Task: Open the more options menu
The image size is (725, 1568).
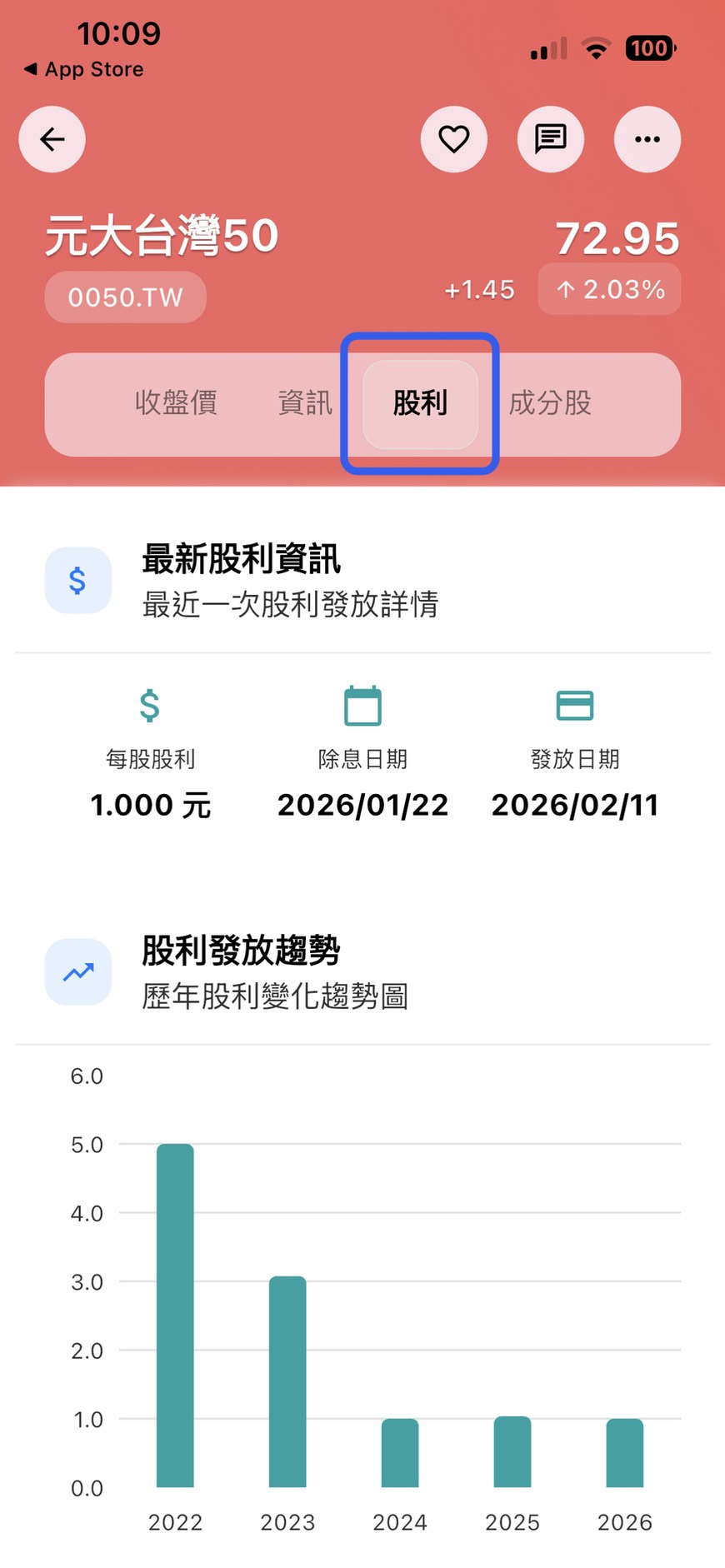Action: click(647, 139)
